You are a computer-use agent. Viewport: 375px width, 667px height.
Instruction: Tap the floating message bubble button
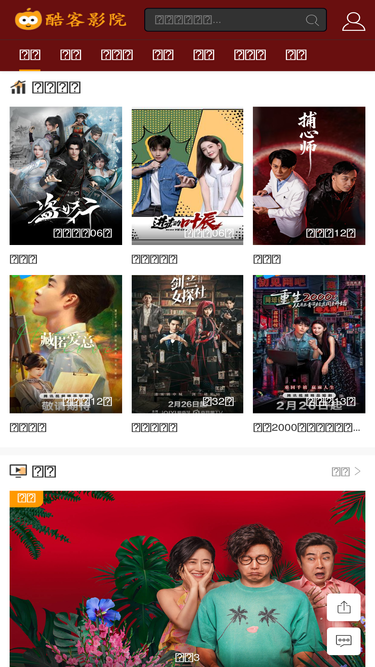click(x=344, y=641)
